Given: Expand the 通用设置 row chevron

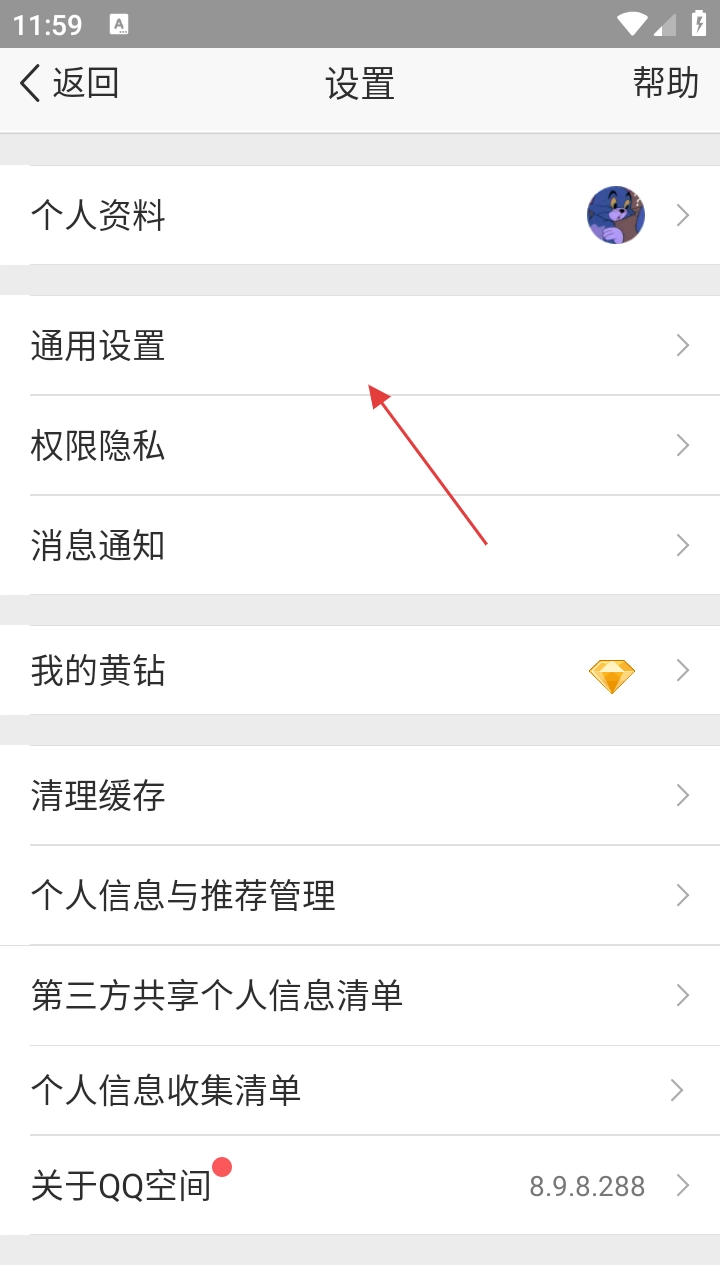Looking at the screenshot, I should tap(682, 345).
